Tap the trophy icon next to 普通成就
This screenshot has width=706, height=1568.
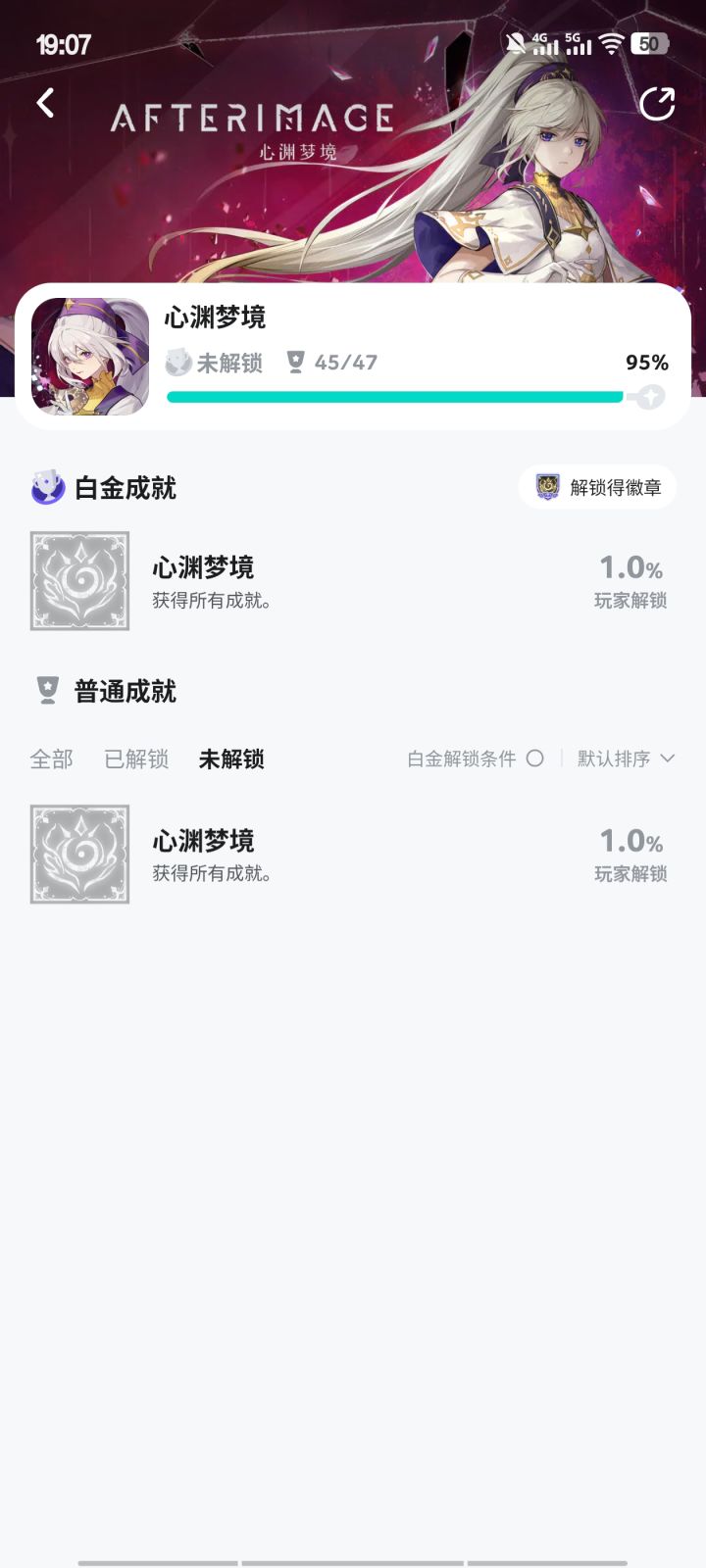45,689
